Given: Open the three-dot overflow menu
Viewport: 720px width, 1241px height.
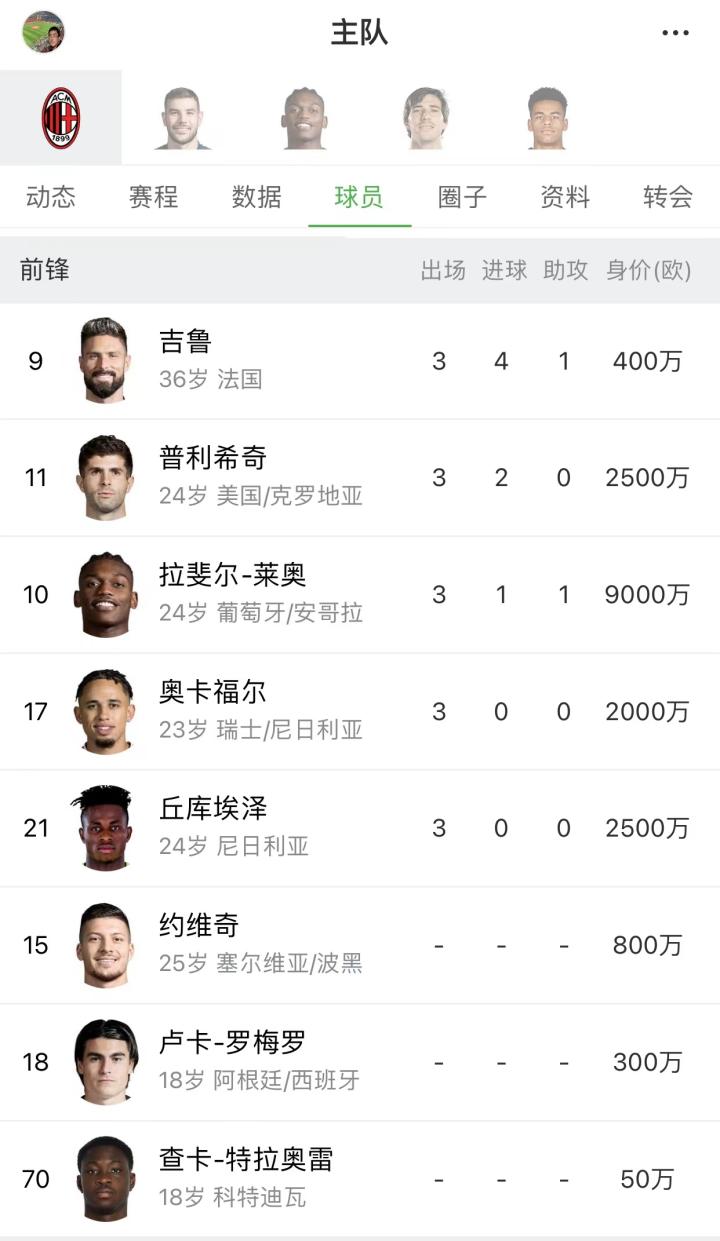Looking at the screenshot, I should 675,33.
